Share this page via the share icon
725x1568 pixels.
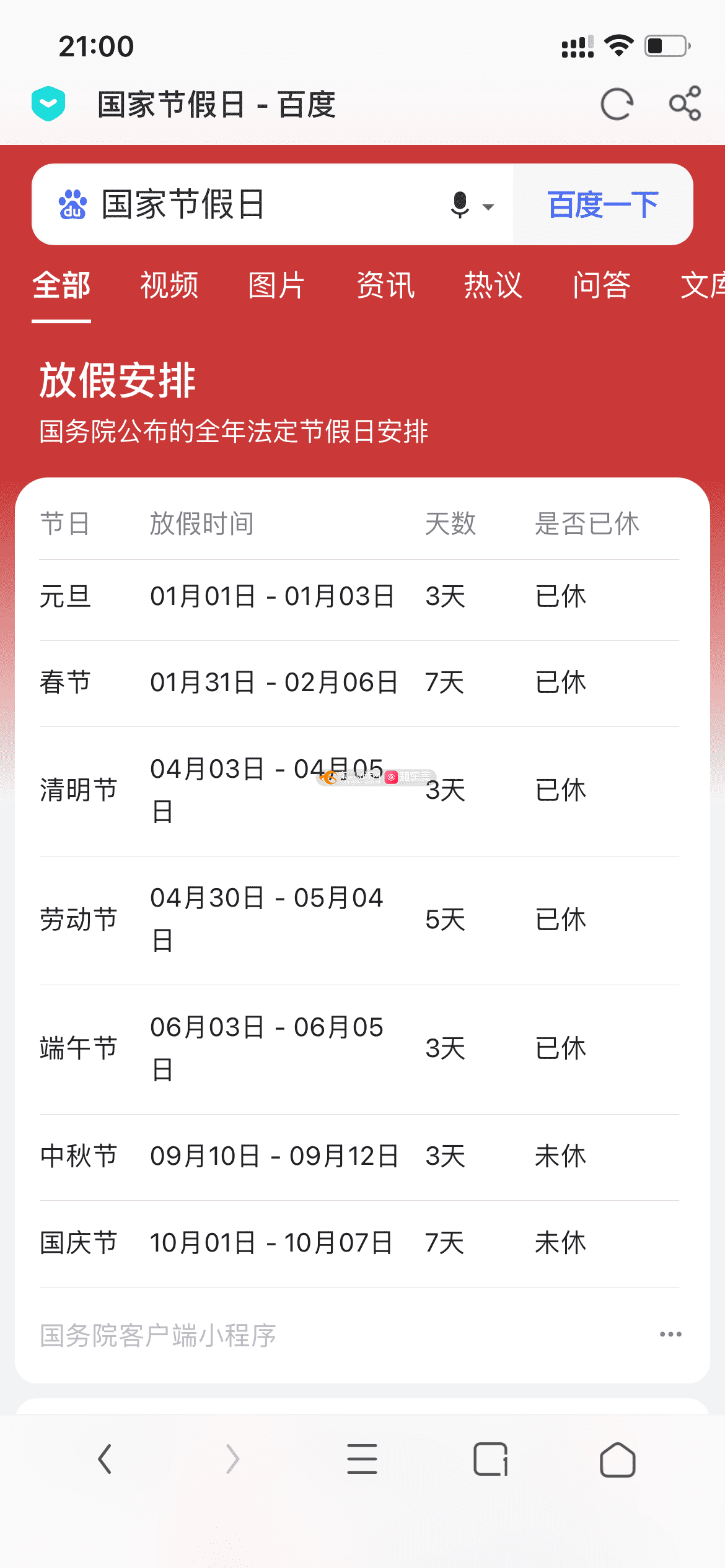click(x=685, y=103)
